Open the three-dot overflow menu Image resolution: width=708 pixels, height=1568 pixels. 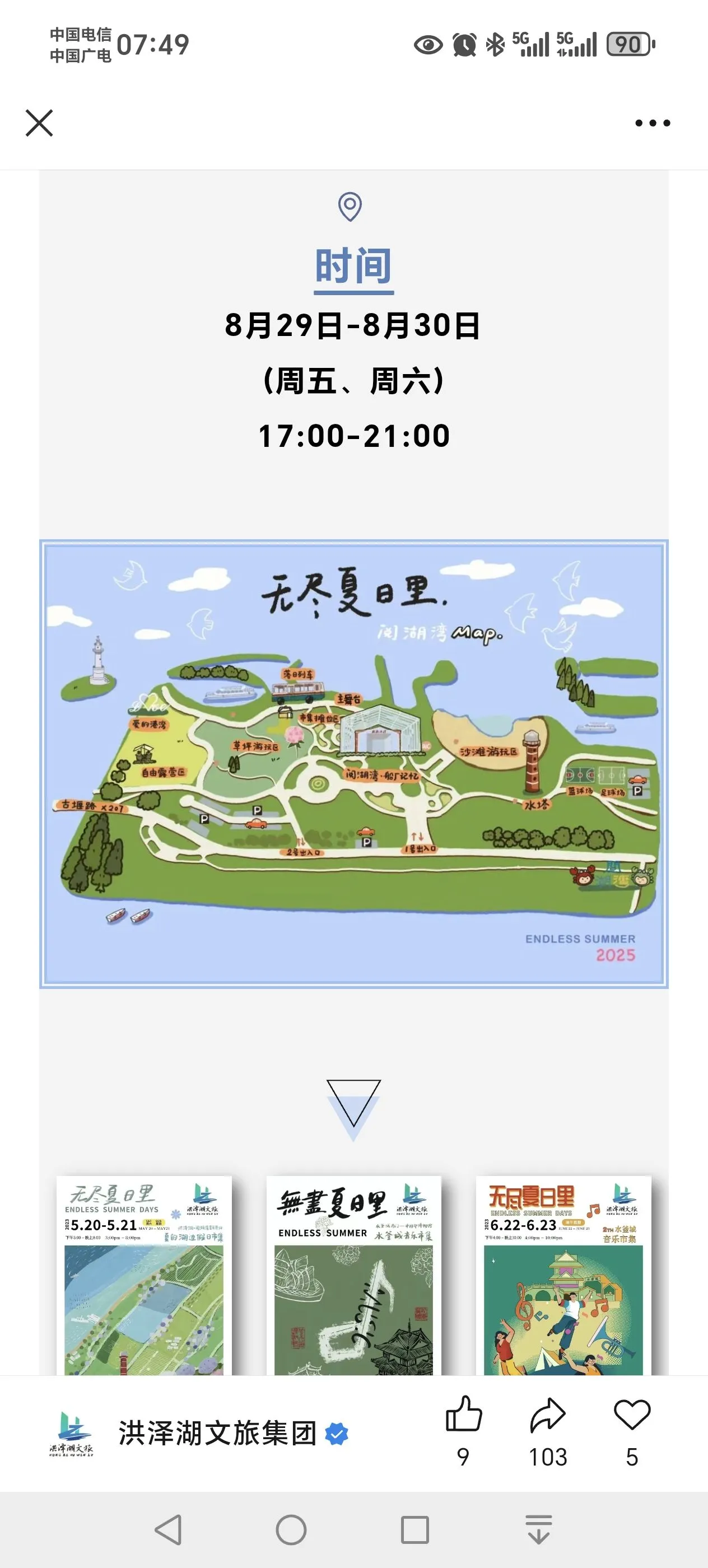653,123
